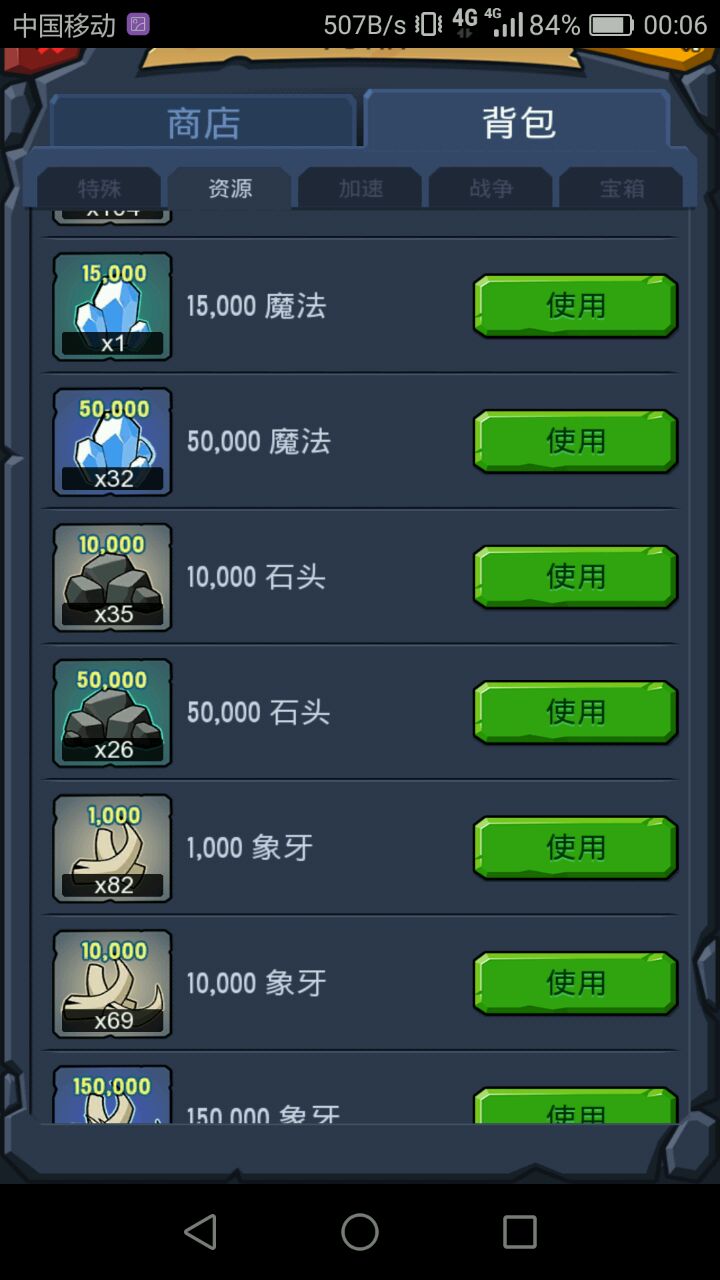
Task: Switch to the 加速 category
Action: click(360, 188)
